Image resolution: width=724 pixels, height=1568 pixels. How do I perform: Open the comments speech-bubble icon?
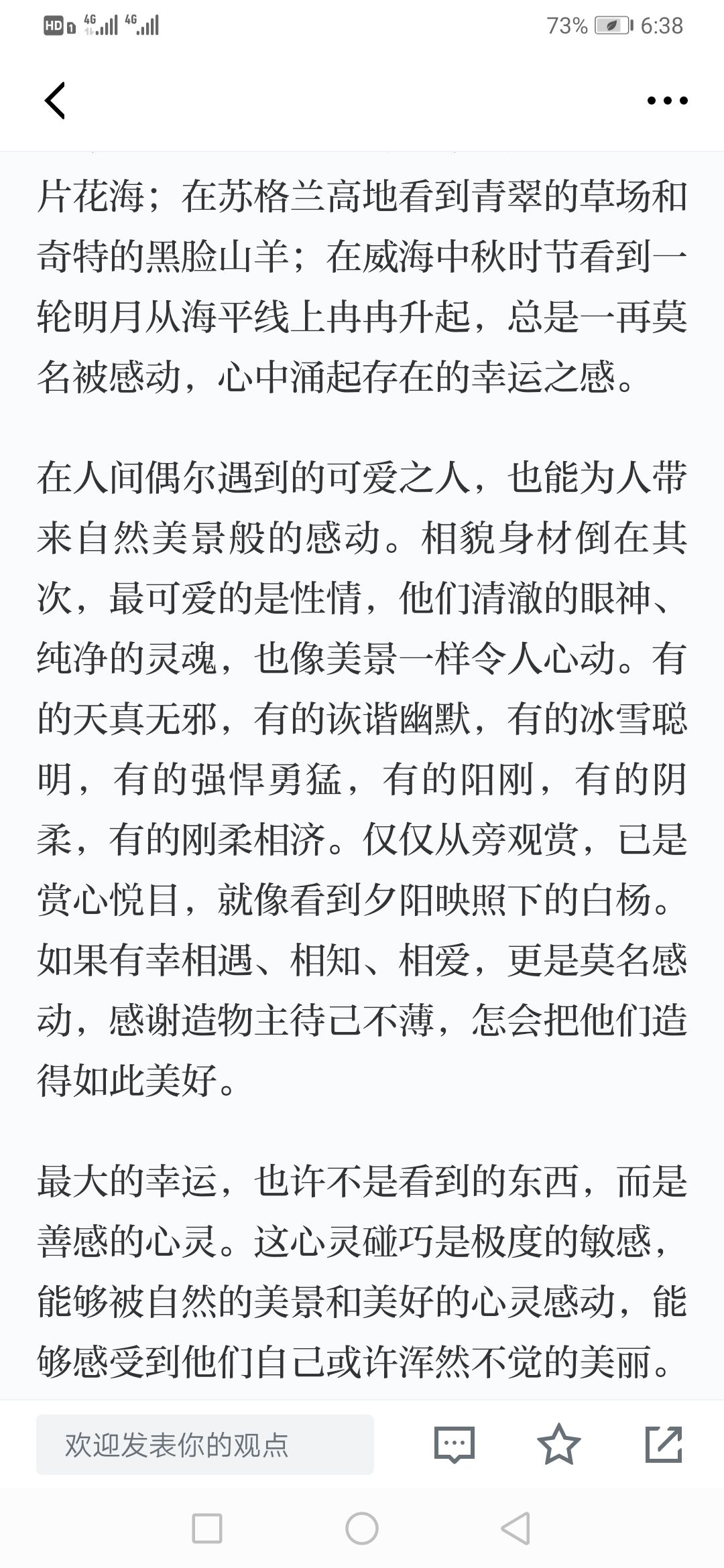point(455,1445)
